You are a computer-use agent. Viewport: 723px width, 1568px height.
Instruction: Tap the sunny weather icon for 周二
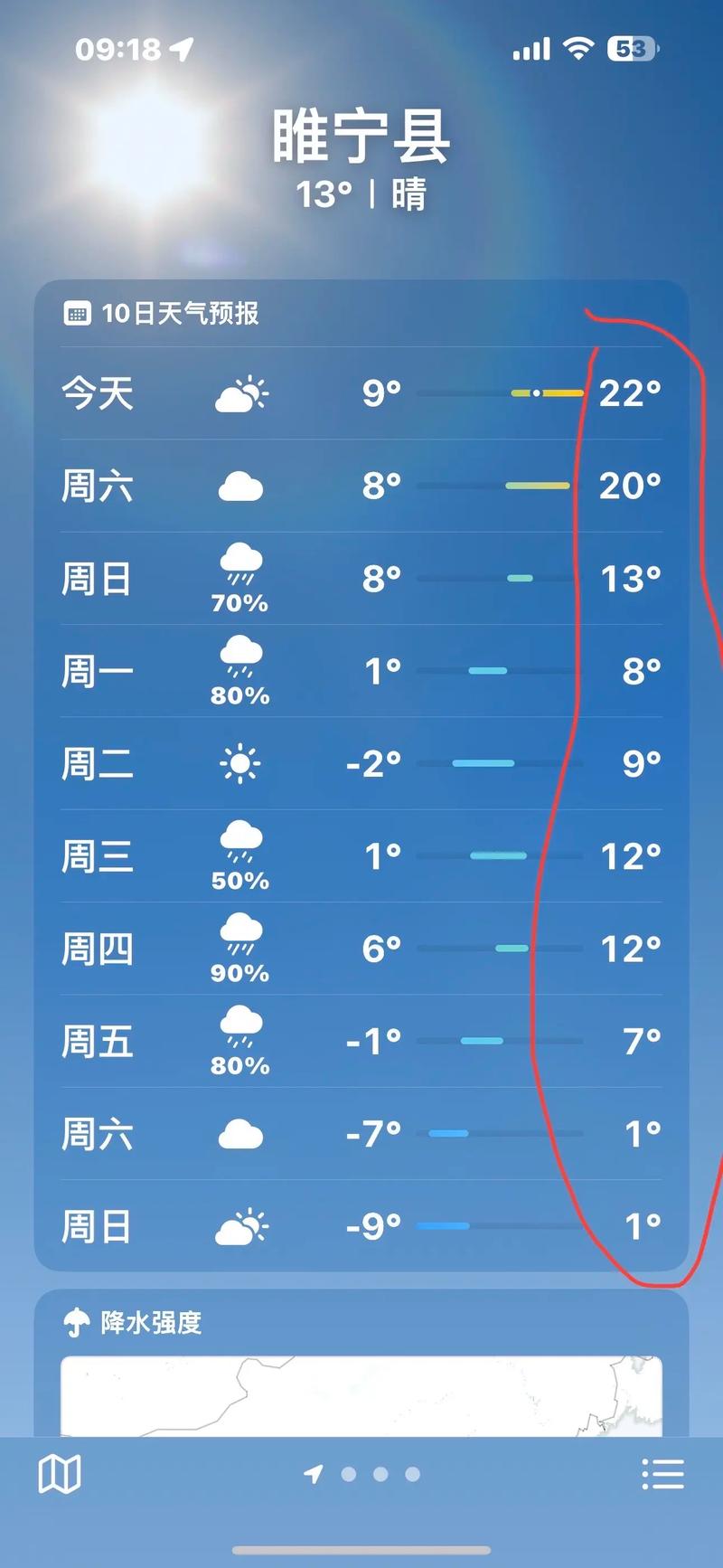(239, 764)
